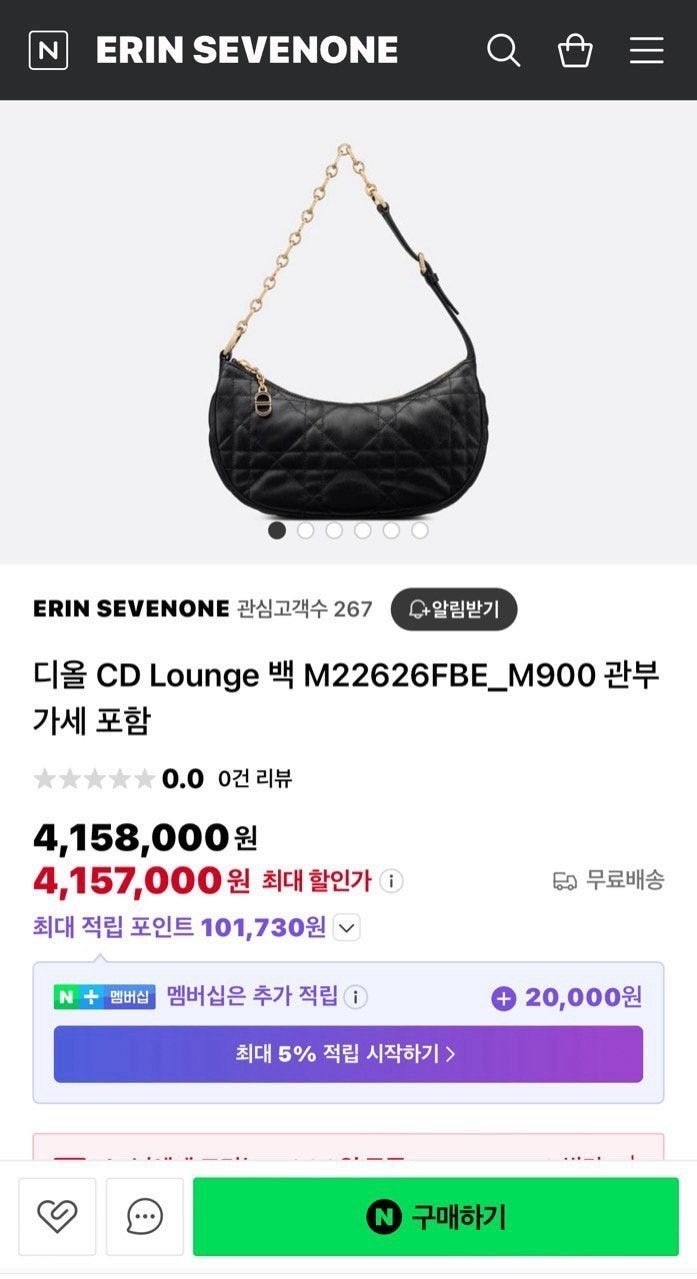Open the 0건 리뷰 reviews link
The width and height of the screenshot is (697, 1279).
(255, 779)
